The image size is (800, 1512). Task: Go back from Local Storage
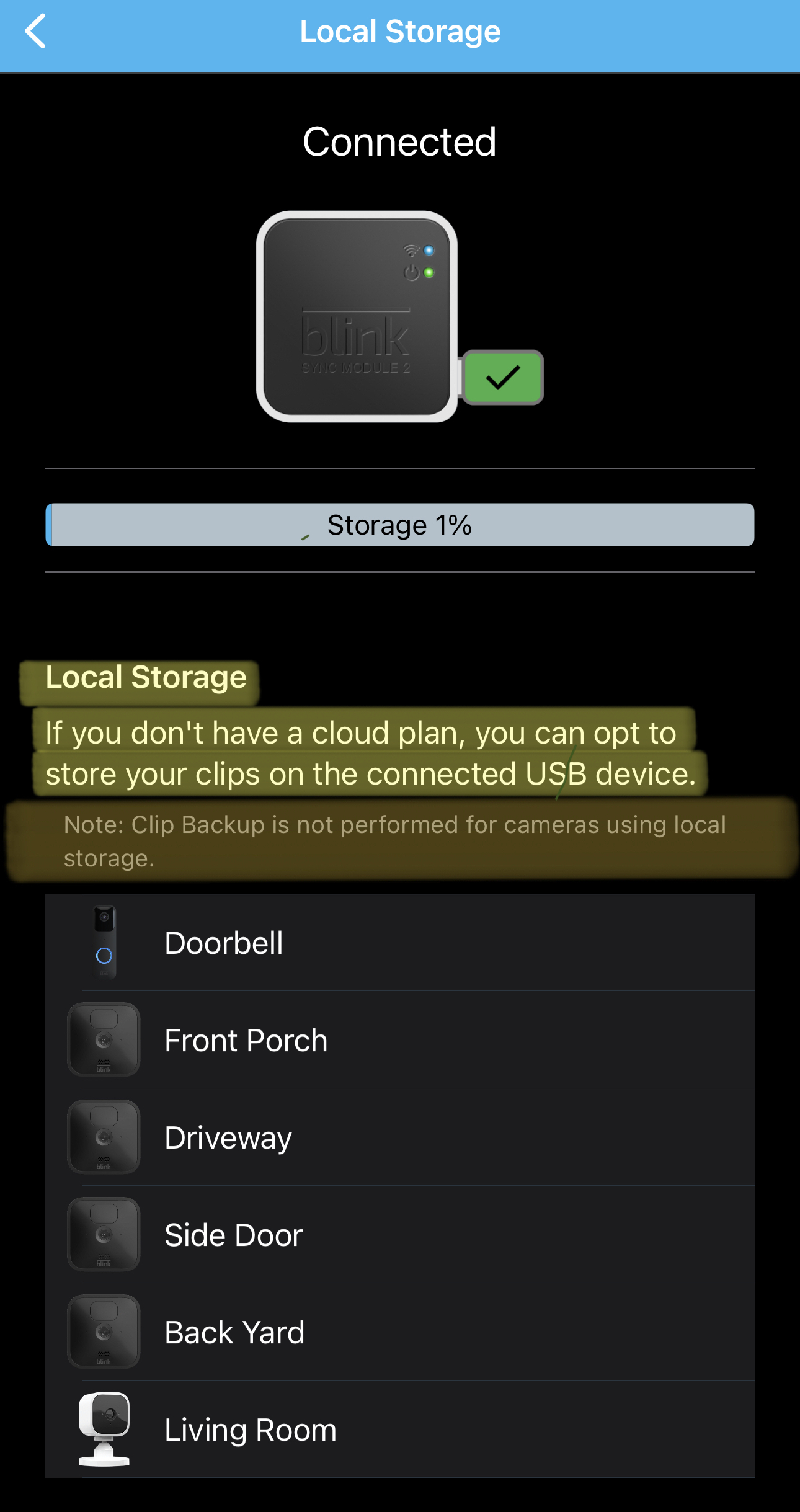pos(35,32)
